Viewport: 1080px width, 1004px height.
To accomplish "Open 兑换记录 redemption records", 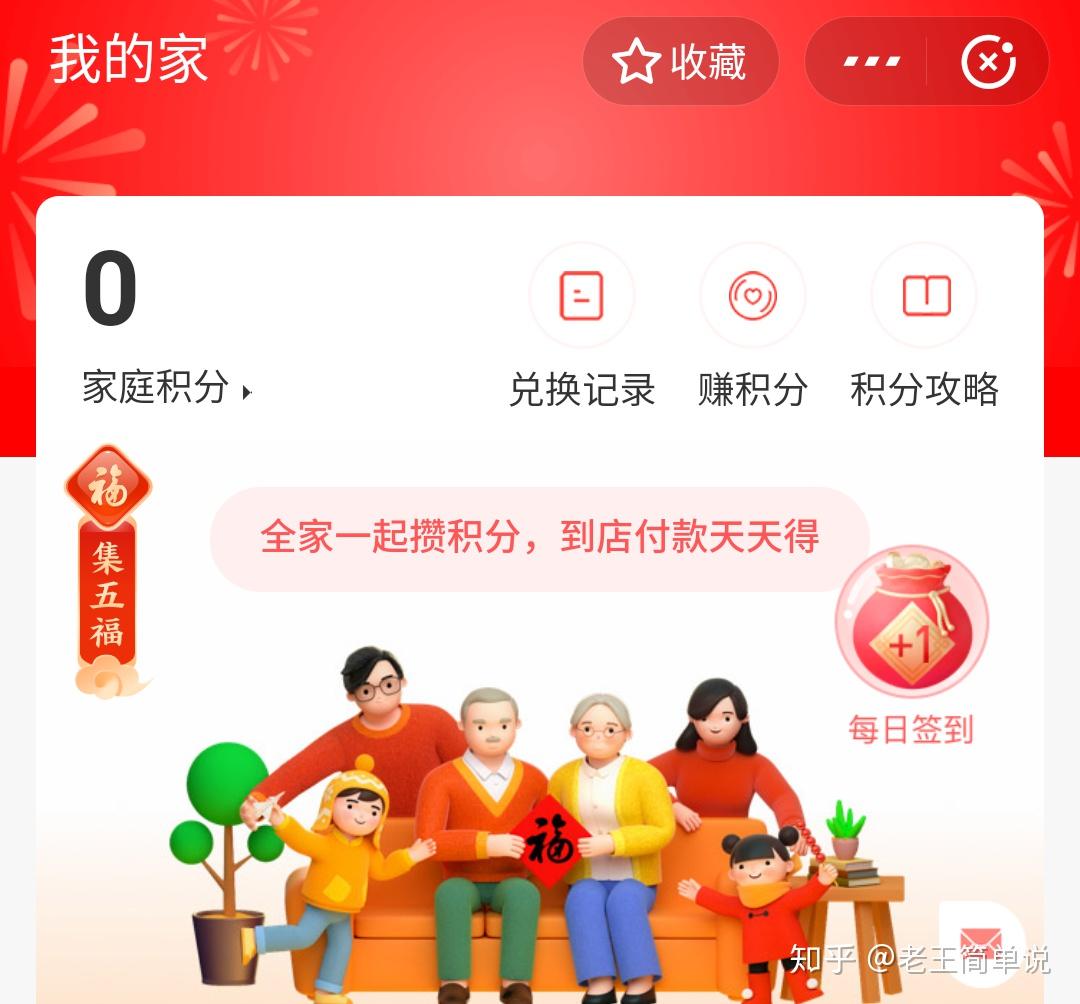I will [x=581, y=325].
